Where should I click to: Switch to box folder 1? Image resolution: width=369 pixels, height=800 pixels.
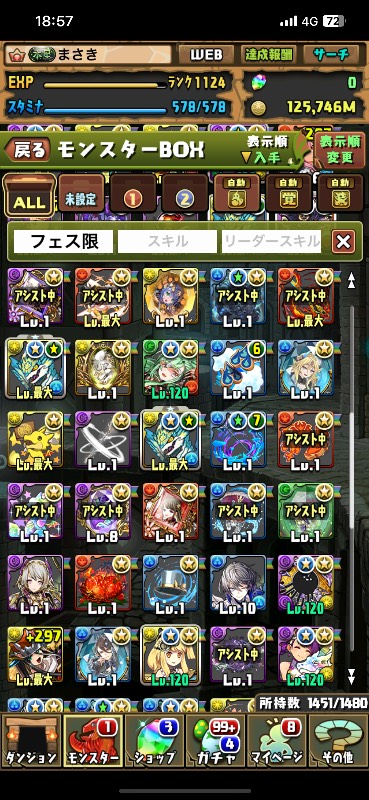tap(133, 194)
